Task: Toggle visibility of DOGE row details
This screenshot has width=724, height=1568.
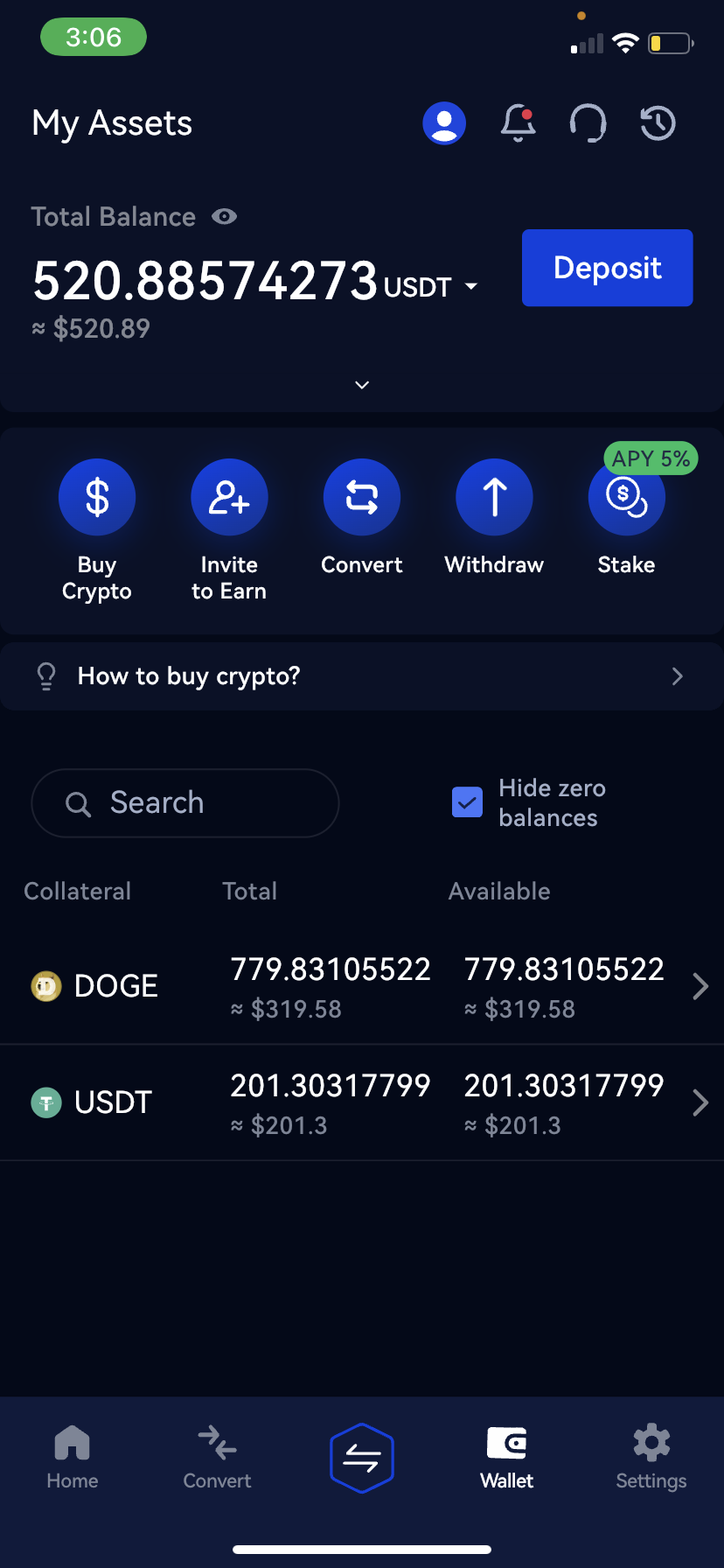Action: coord(700,986)
